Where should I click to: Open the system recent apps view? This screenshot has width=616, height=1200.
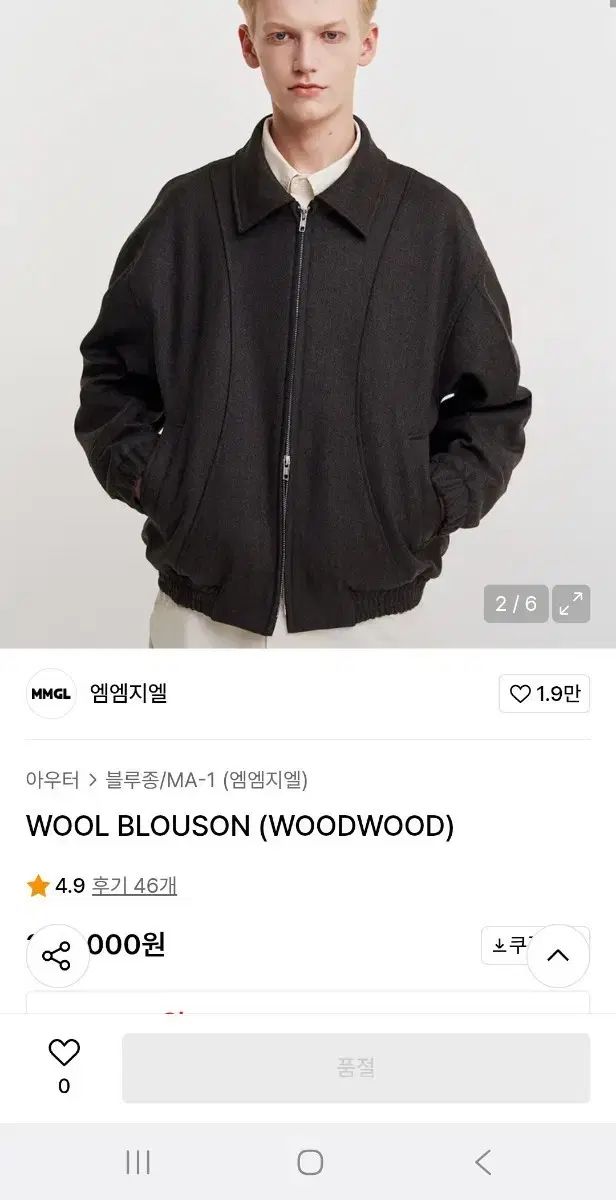point(138,1162)
